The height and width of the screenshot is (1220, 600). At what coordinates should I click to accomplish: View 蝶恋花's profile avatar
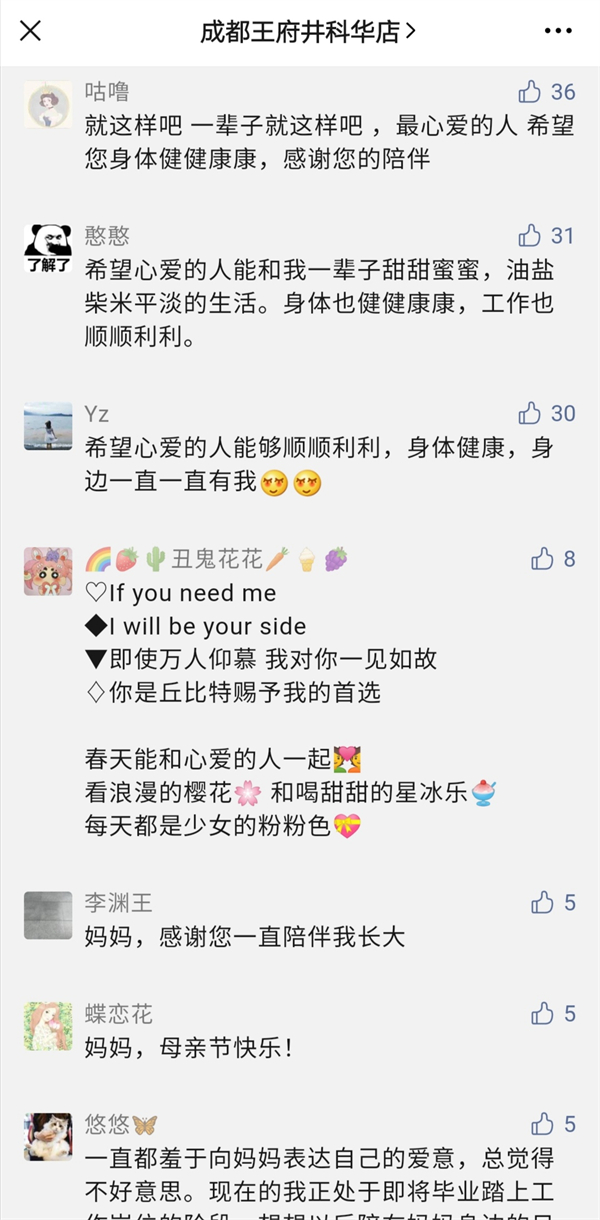click(x=47, y=1026)
